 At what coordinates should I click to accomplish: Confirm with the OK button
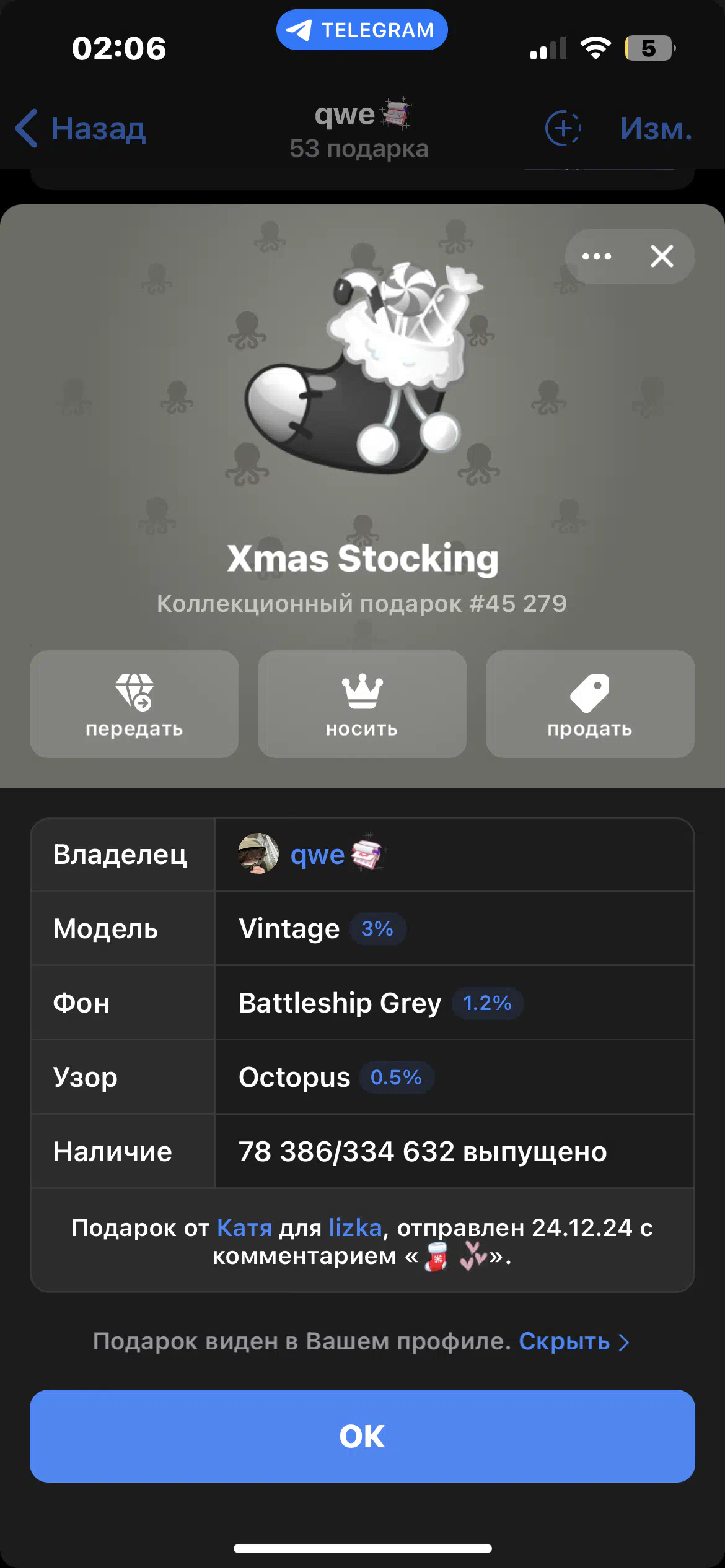(362, 1436)
